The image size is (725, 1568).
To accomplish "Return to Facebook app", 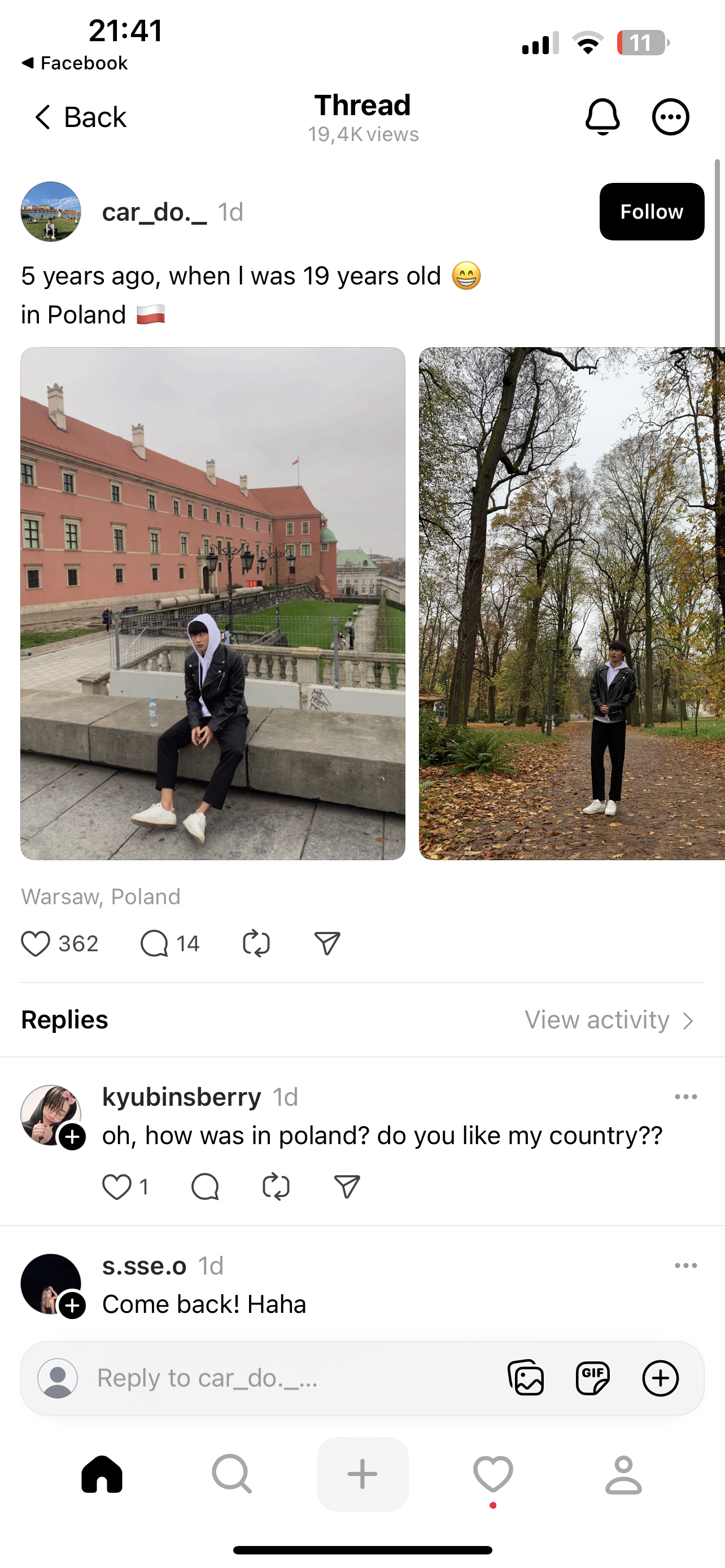I will point(75,63).
